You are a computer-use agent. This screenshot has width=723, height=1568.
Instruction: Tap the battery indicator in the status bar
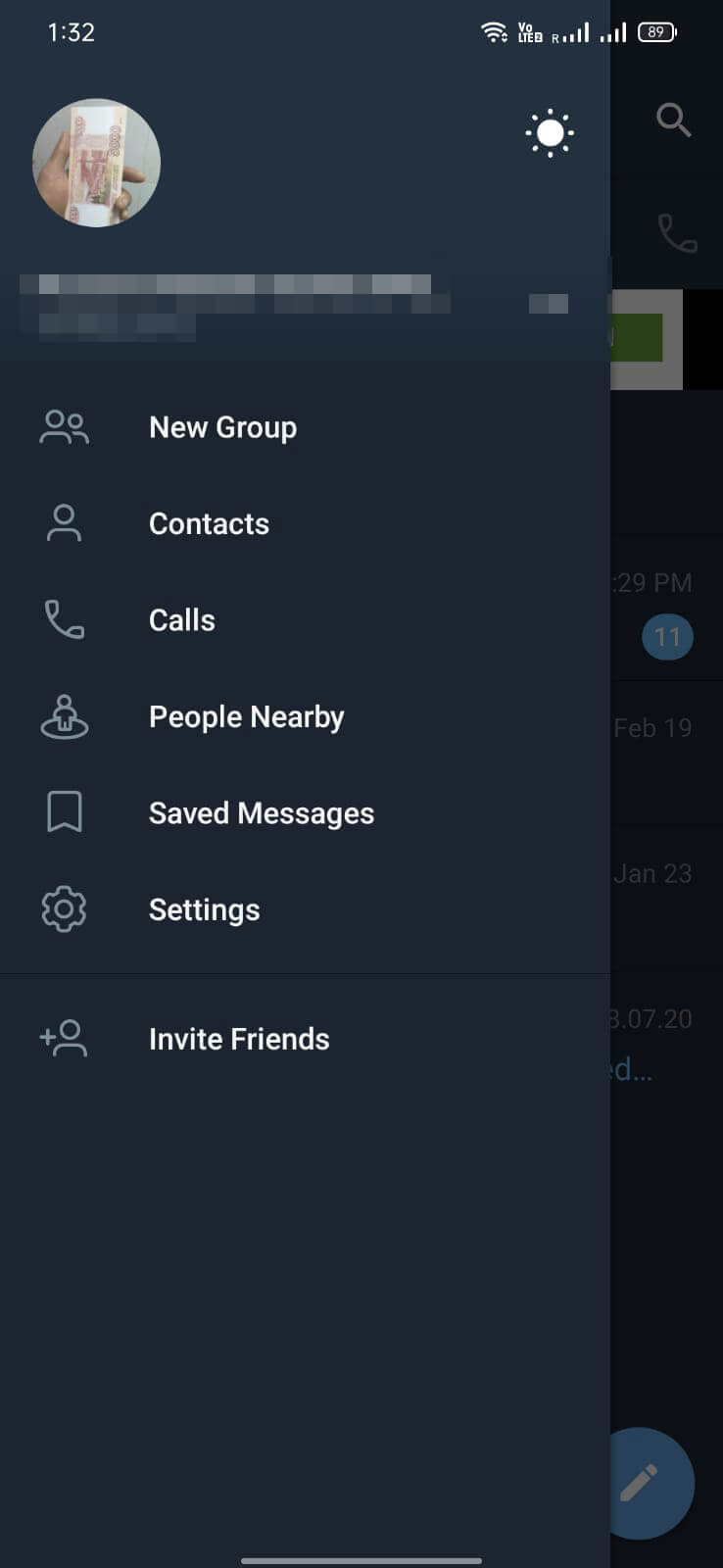pos(658,31)
